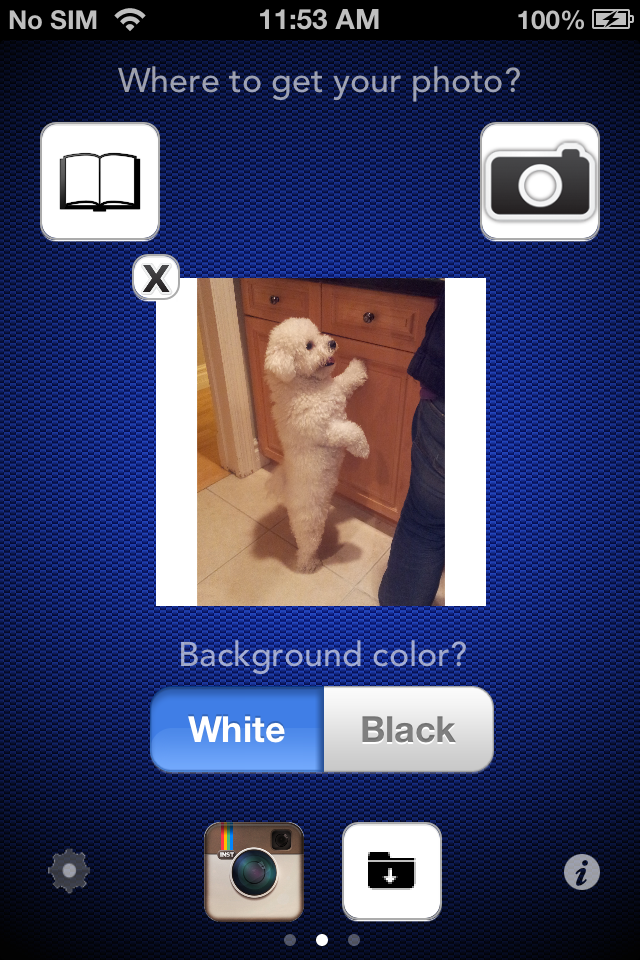
Task: Save the photo using the folder icon
Action: (392, 871)
